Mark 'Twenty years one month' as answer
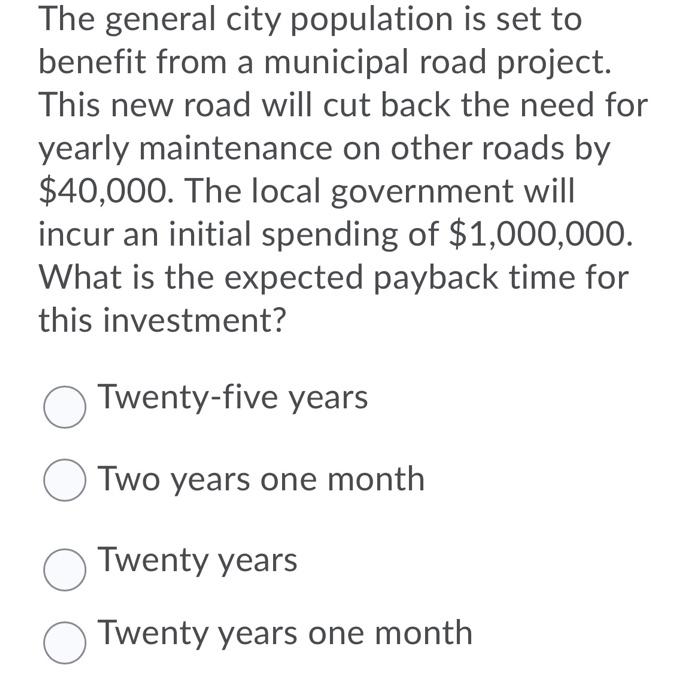This screenshot has height=700, width=700. pos(65,642)
